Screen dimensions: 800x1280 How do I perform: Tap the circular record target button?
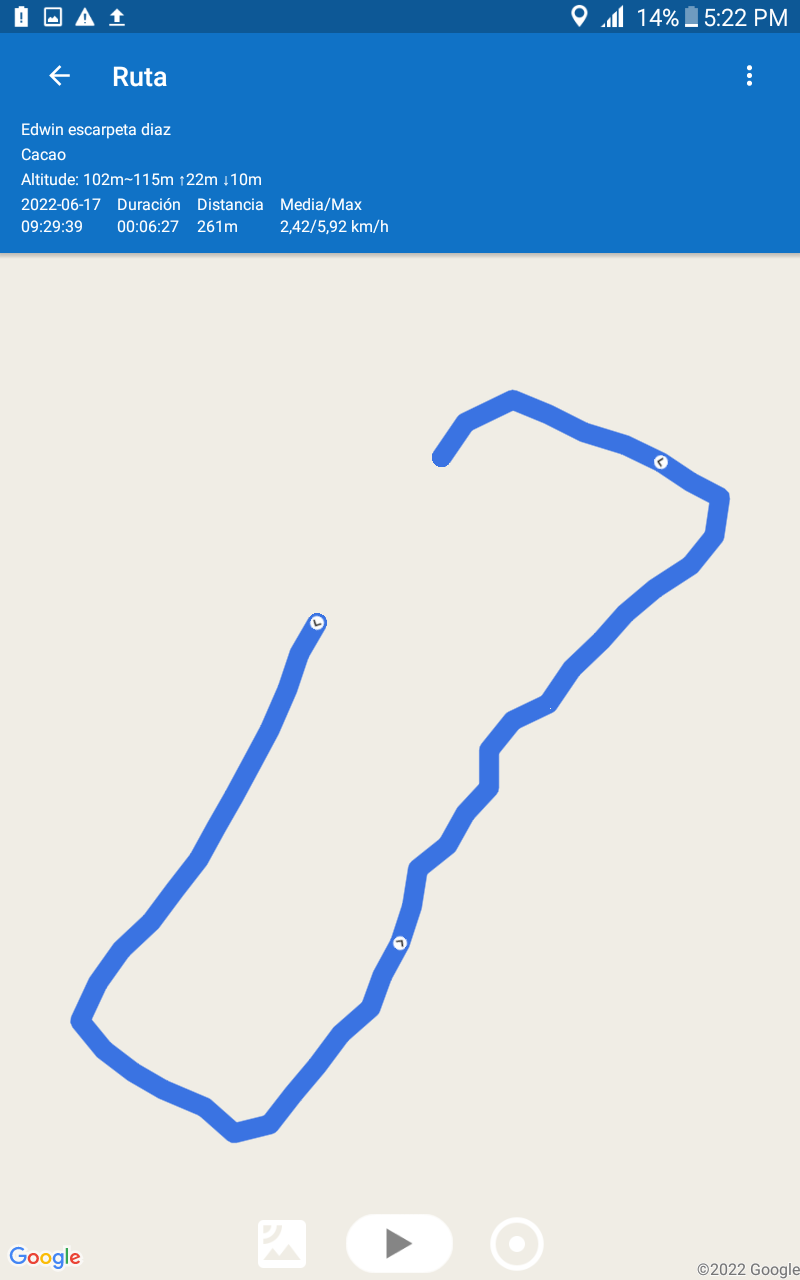pos(517,1244)
